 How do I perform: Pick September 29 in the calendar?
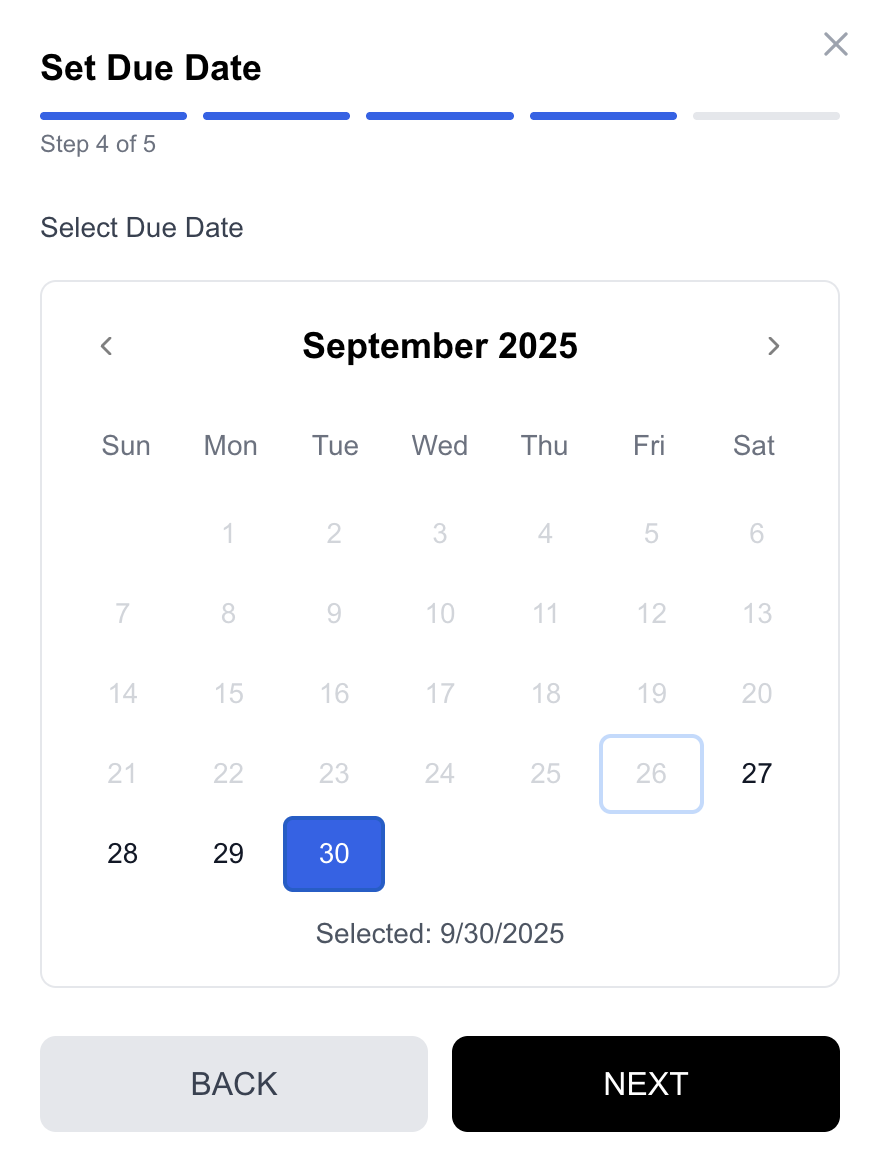(x=229, y=853)
